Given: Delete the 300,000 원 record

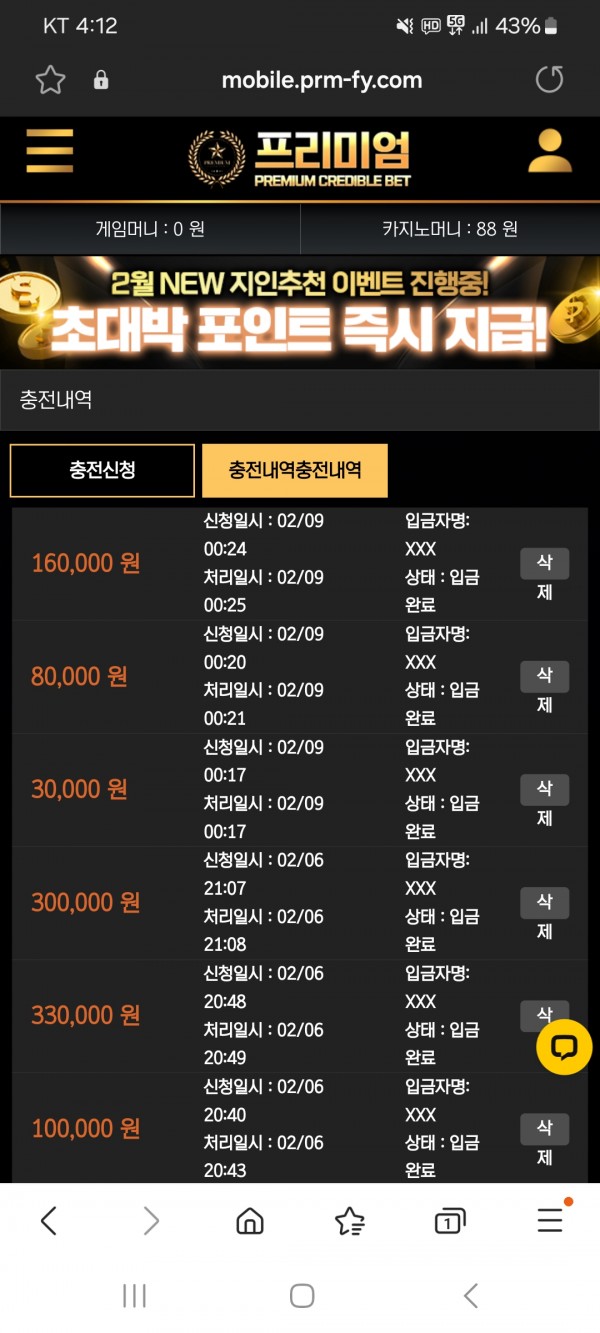Looking at the screenshot, I should pos(544,916).
